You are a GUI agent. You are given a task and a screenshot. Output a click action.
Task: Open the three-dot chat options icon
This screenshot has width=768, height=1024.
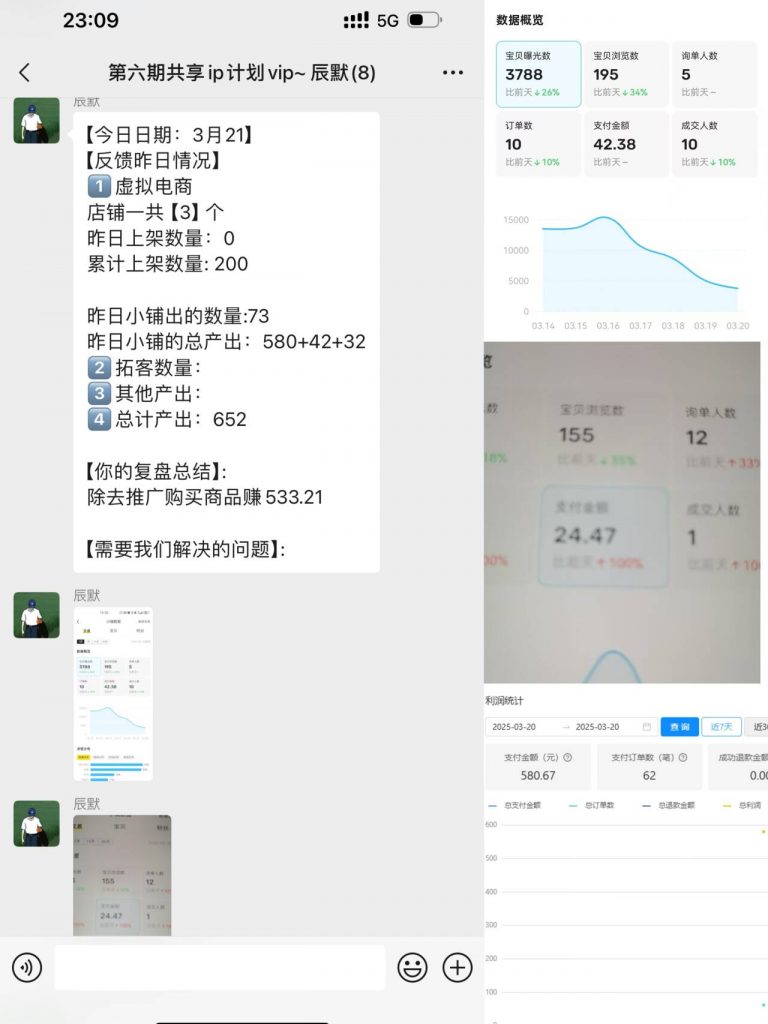[x=453, y=72]
